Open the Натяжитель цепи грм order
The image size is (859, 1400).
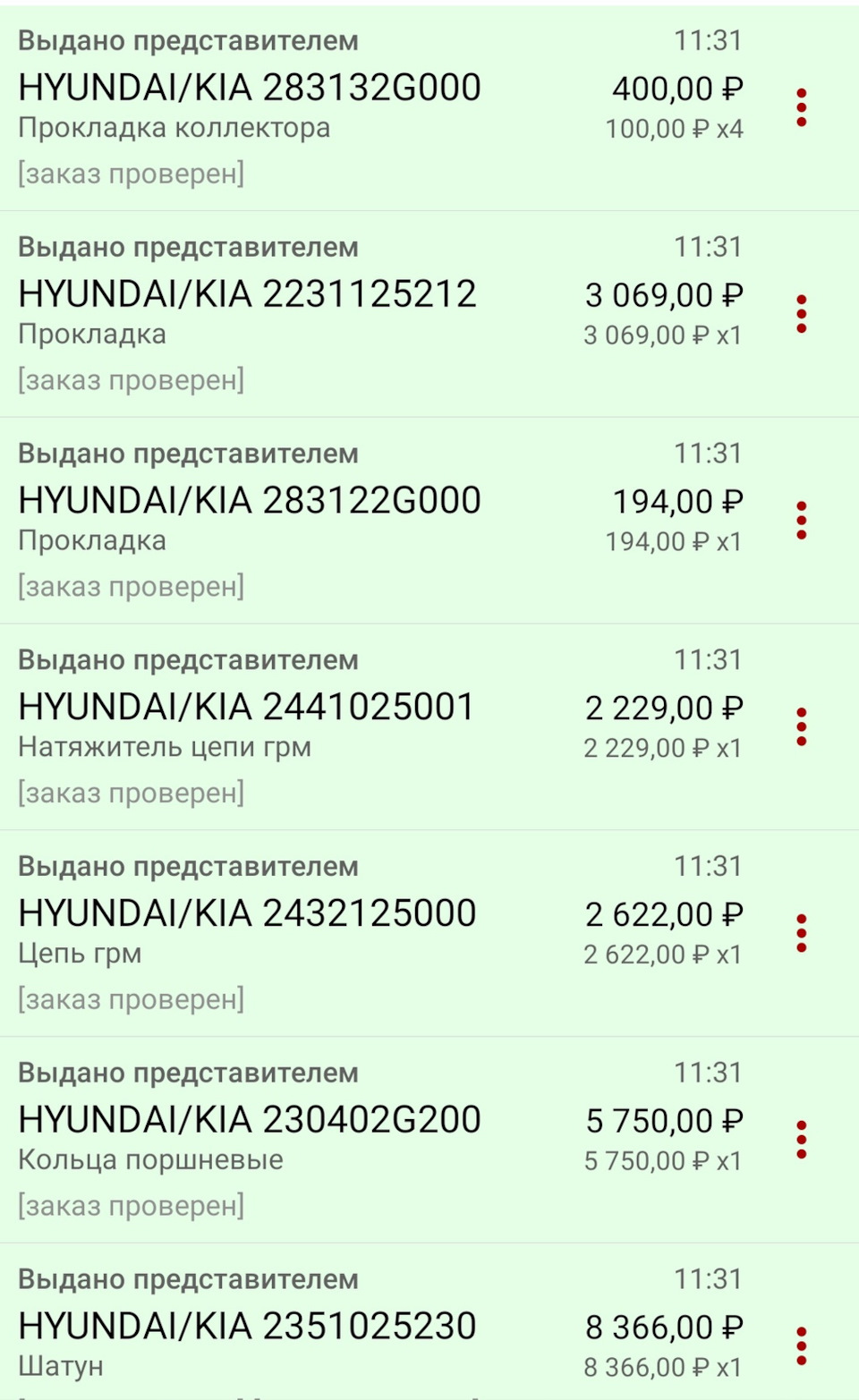(358, 727)
